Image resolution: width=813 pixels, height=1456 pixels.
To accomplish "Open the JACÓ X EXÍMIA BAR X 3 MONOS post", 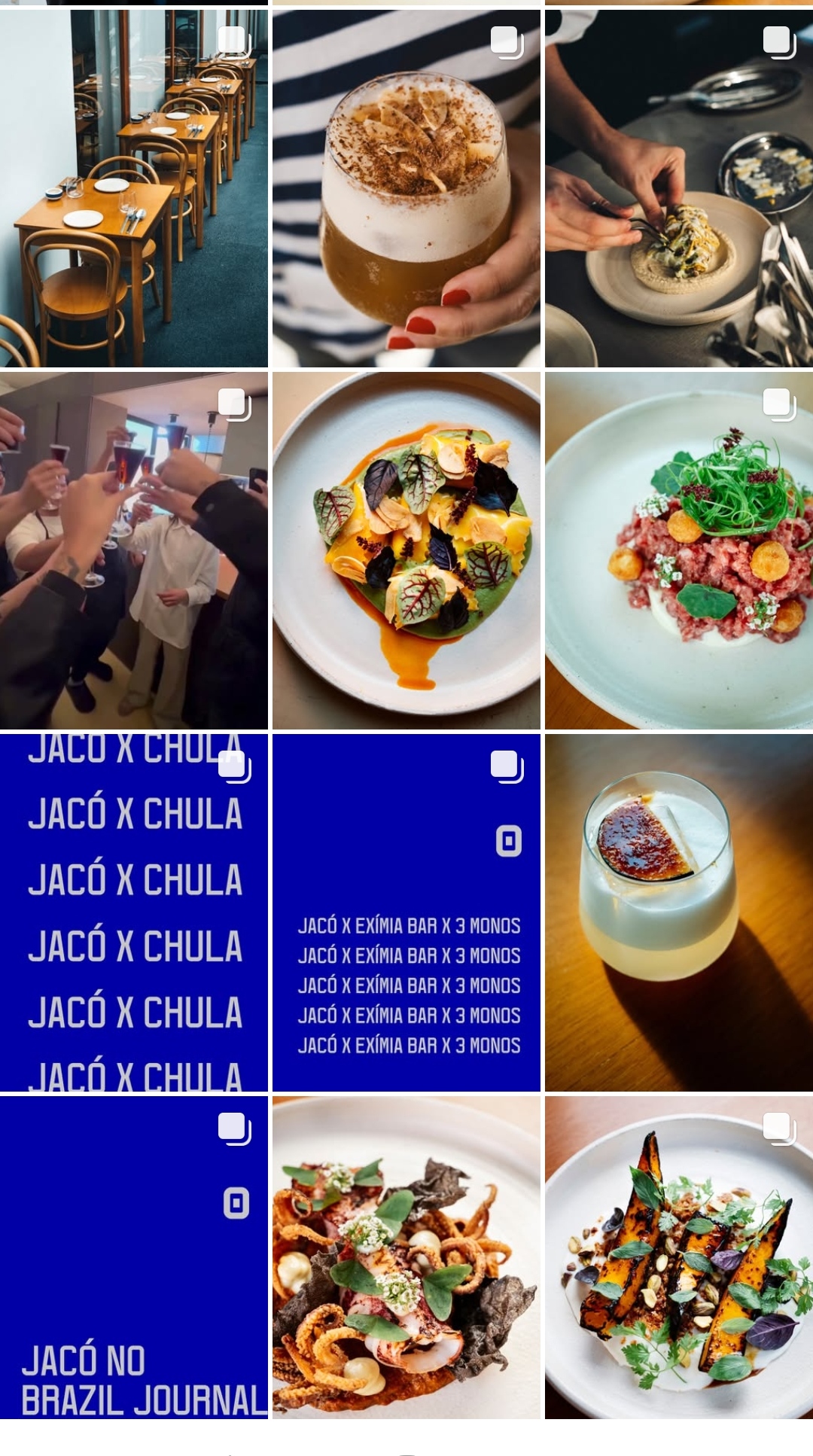I will (406, 912).
